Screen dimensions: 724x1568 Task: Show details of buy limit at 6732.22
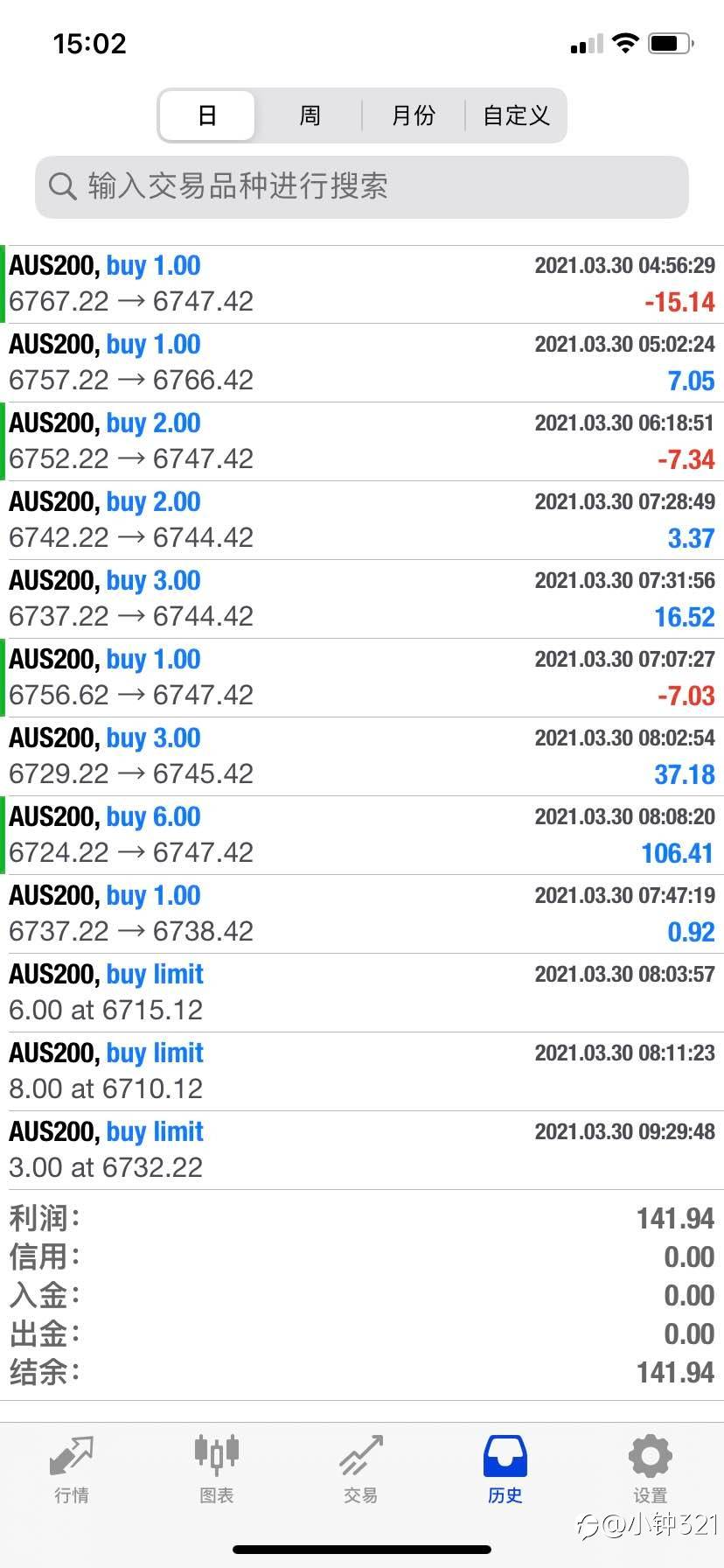(x=362, y=1151)
